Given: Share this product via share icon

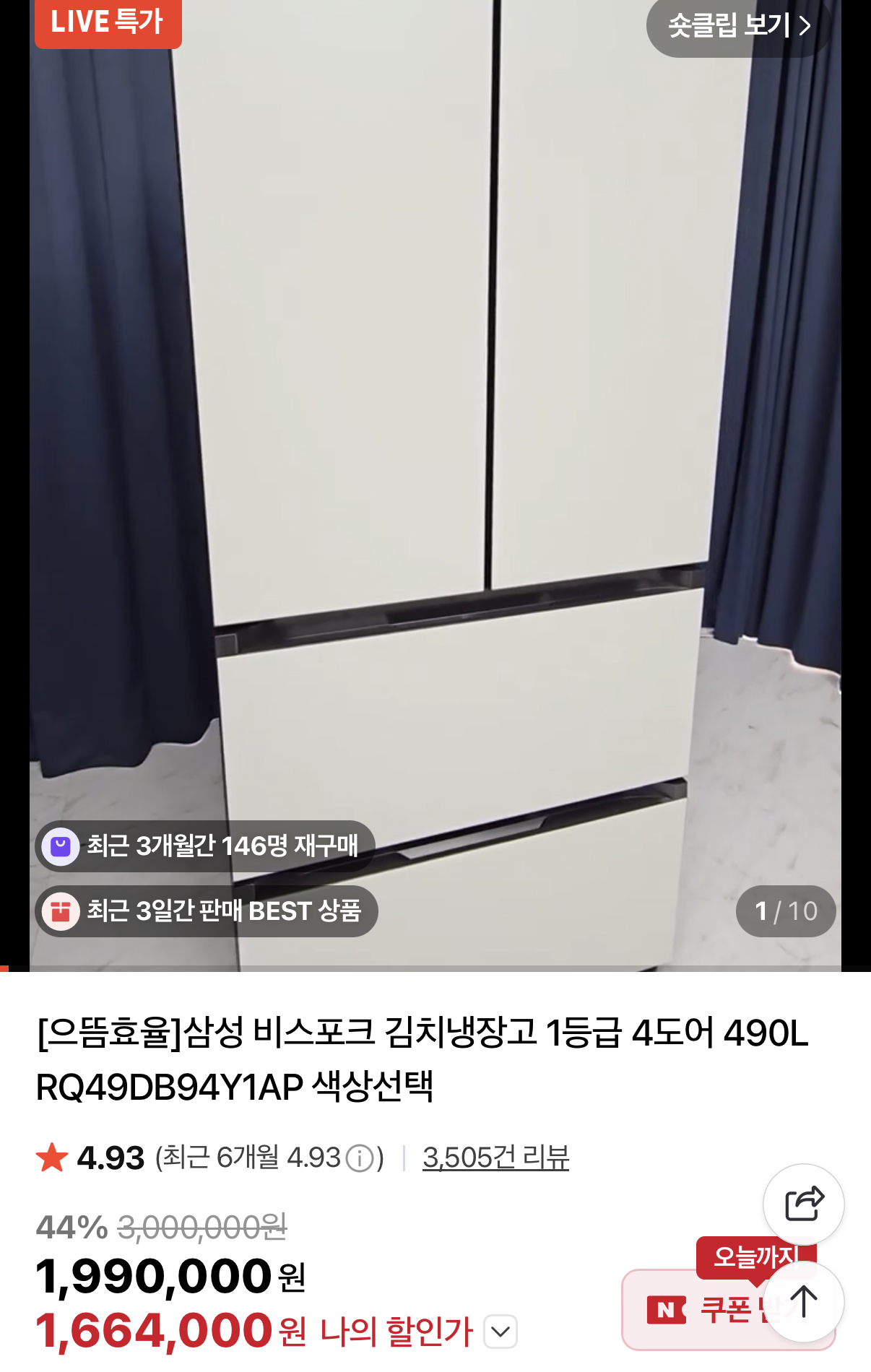Looking at the screenshot, I should click(804, 1204).
